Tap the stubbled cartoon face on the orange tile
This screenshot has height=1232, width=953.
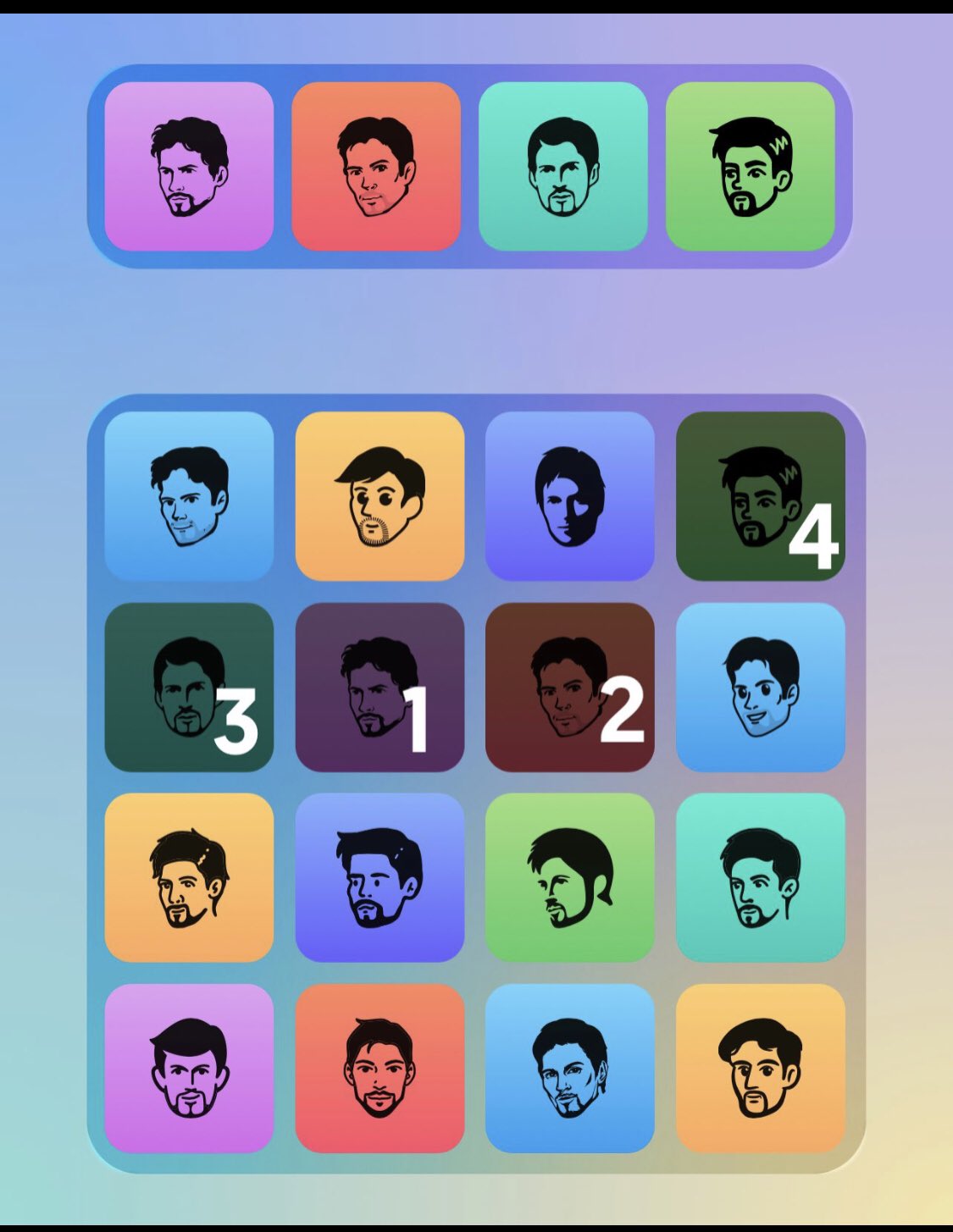pos(380,496)
